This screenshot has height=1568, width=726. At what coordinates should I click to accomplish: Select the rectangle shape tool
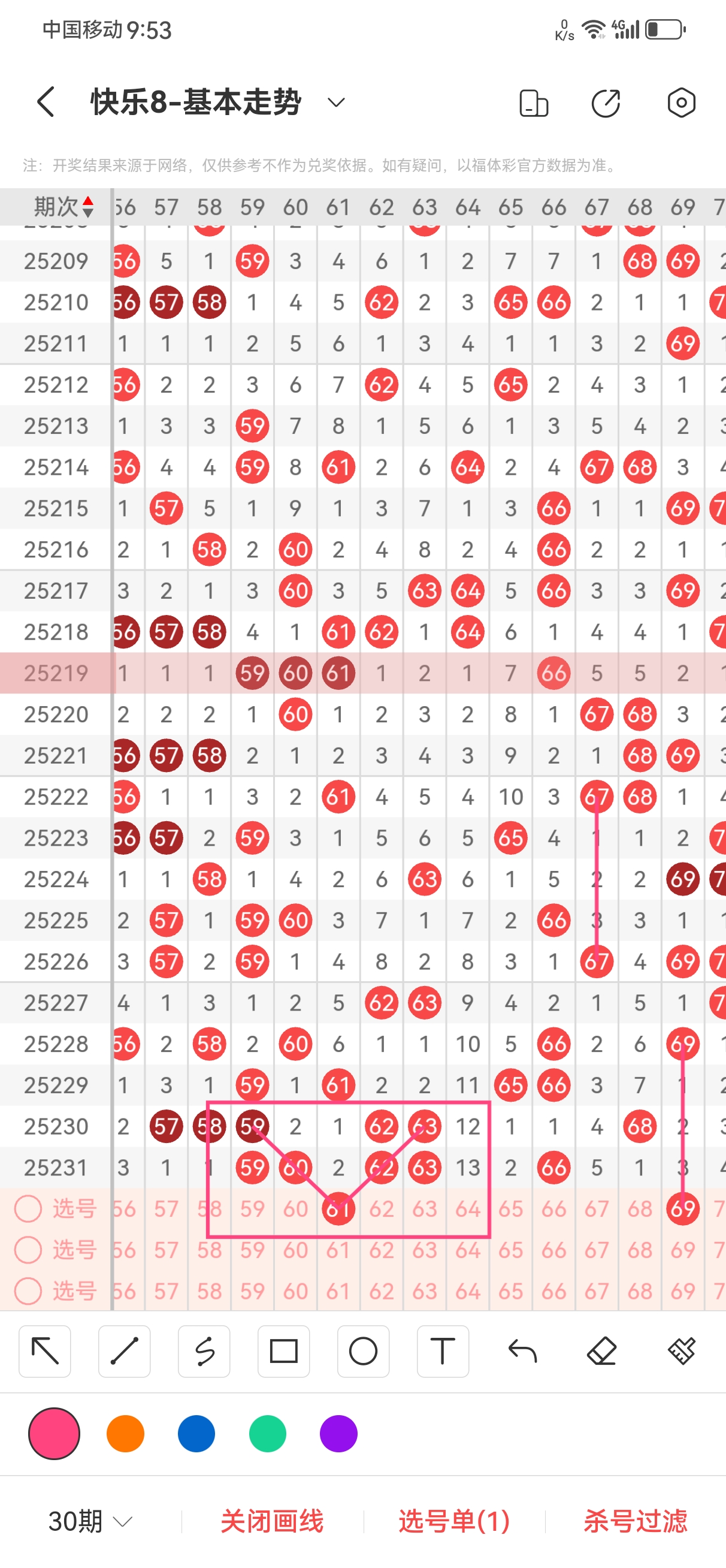283,1351
